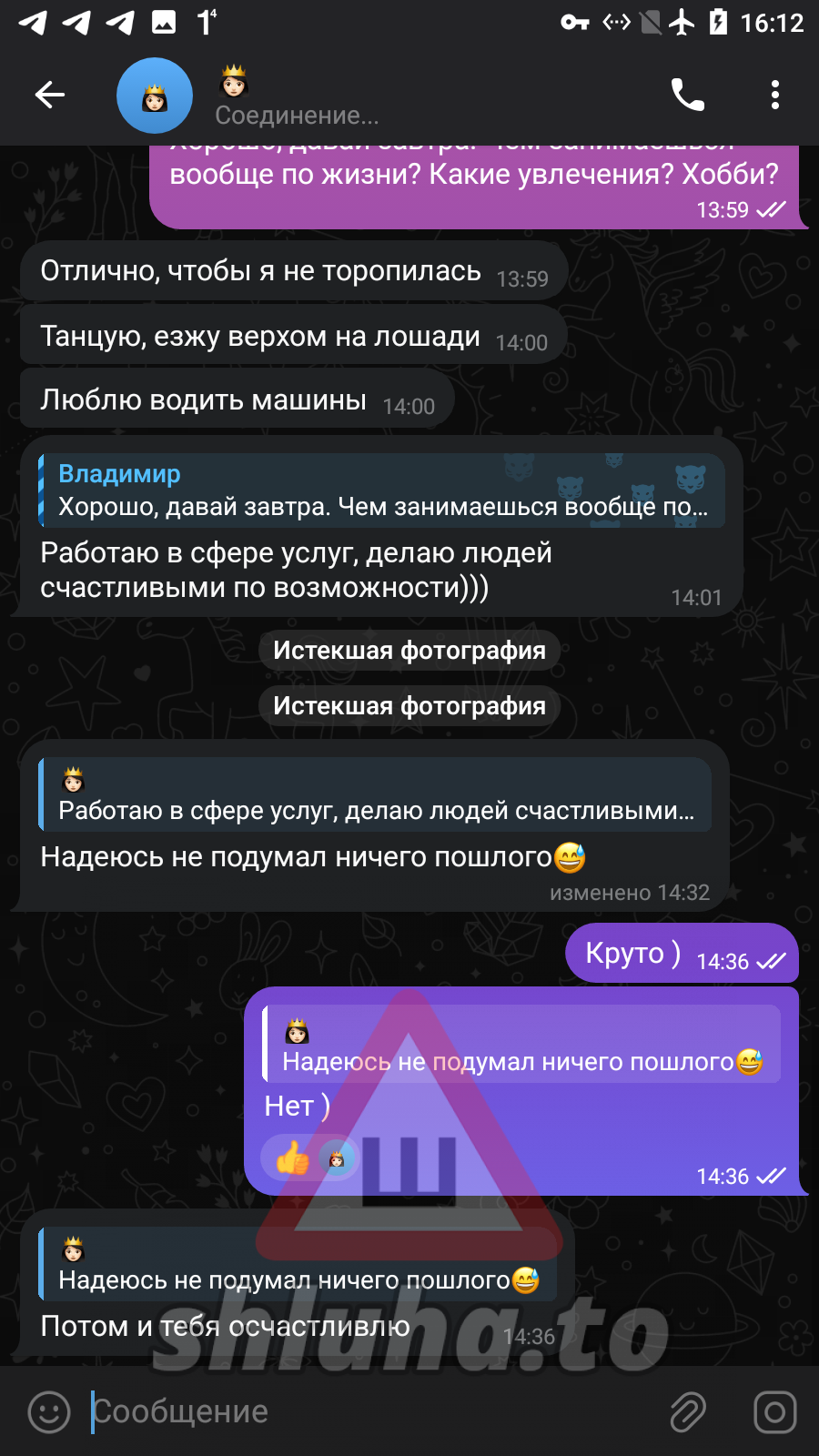Screen dimensions: 819x1456
Task: Start a voice call
Action: click(687, 95)
